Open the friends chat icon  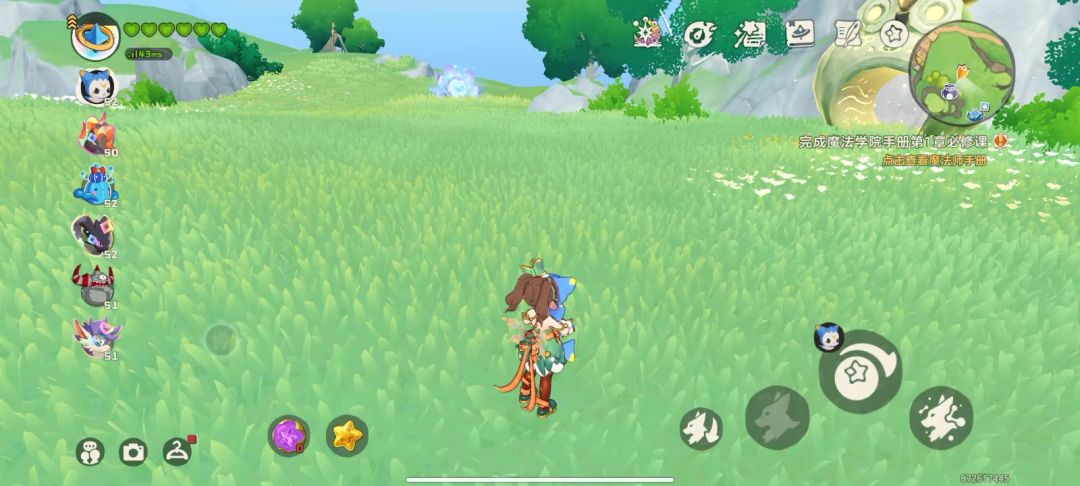90,452
